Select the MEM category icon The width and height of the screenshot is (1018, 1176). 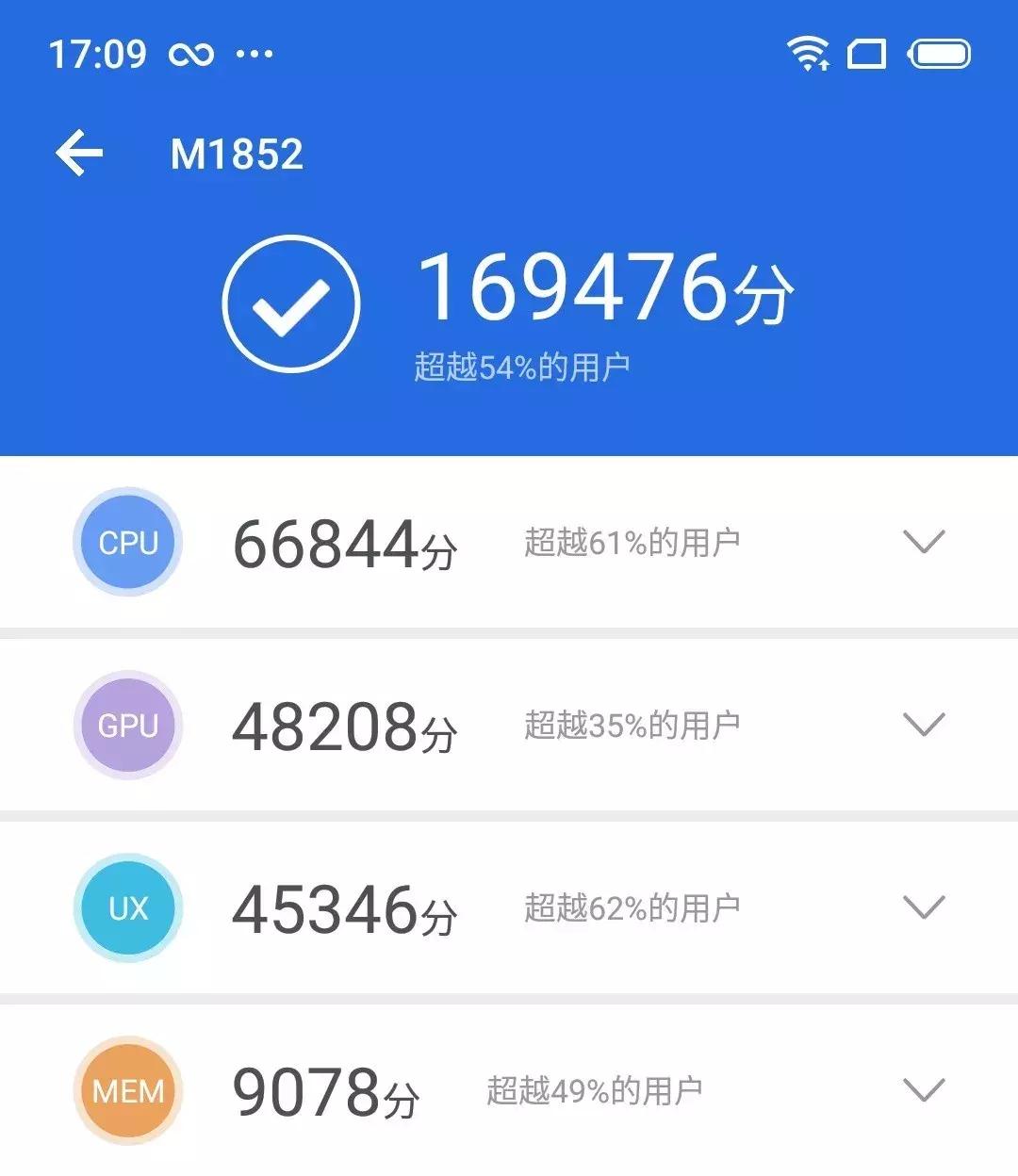[x=127, y=1091]
